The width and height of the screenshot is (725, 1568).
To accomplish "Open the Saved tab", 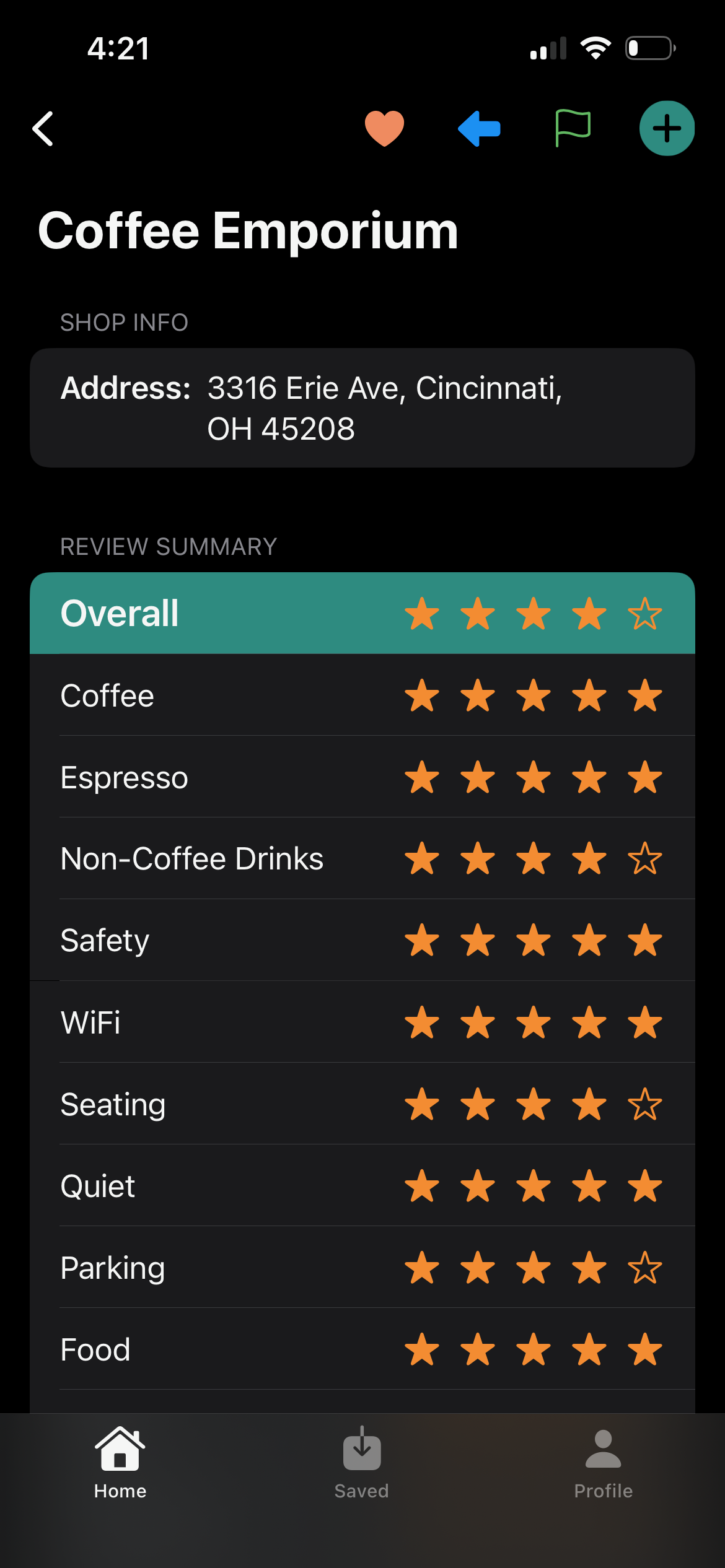I will [362, 1463].
